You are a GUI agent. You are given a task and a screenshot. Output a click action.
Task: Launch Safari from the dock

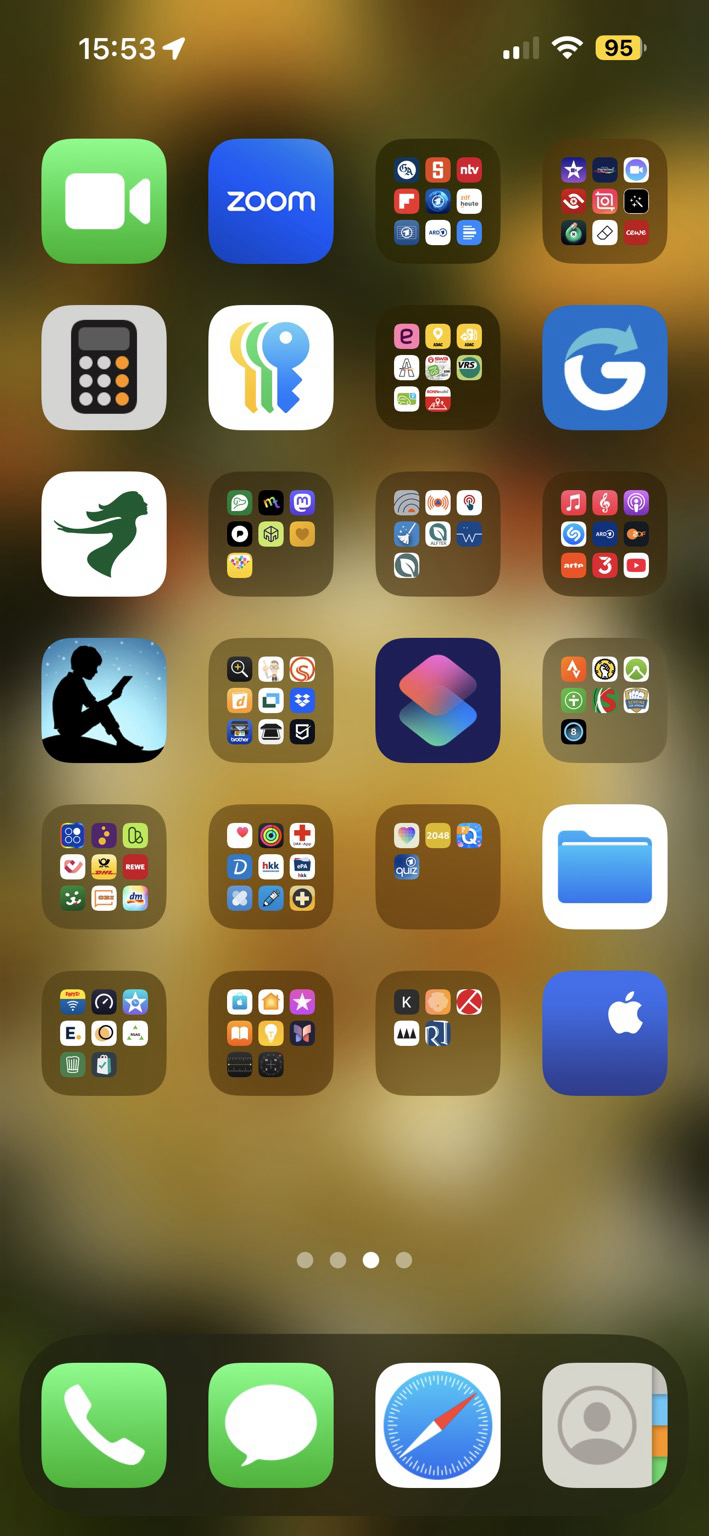[438, 1425]
